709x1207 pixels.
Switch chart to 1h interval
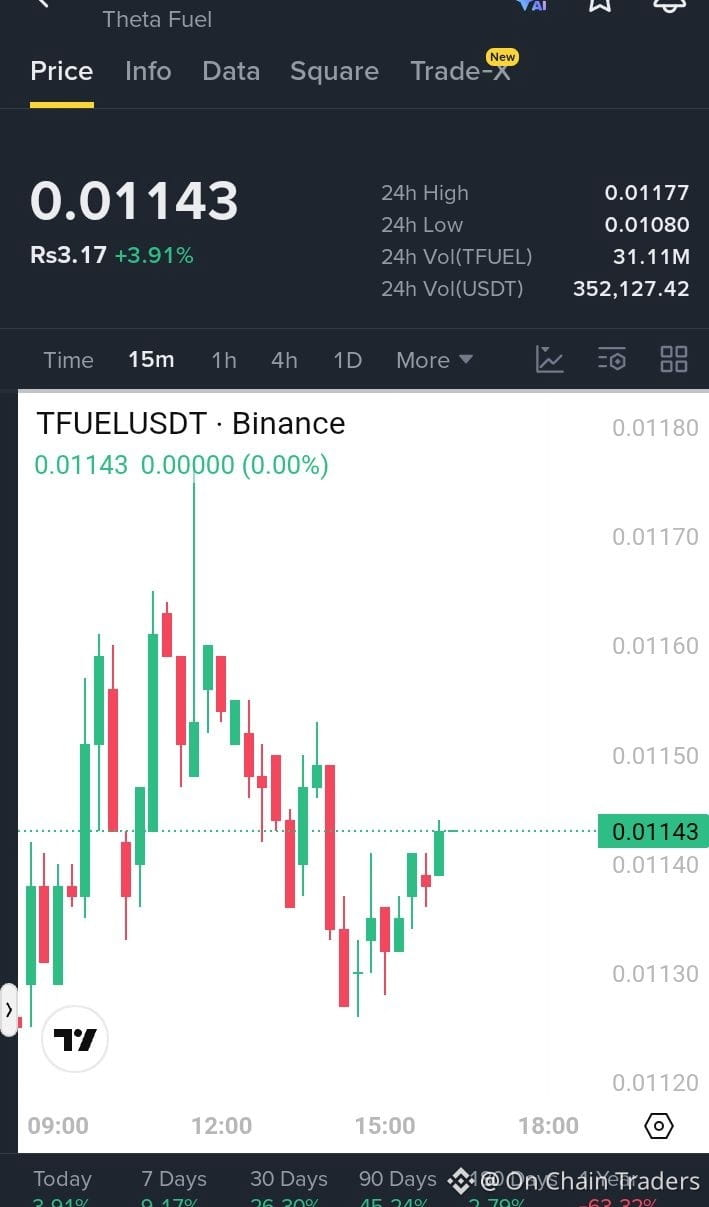pos(224,360)
